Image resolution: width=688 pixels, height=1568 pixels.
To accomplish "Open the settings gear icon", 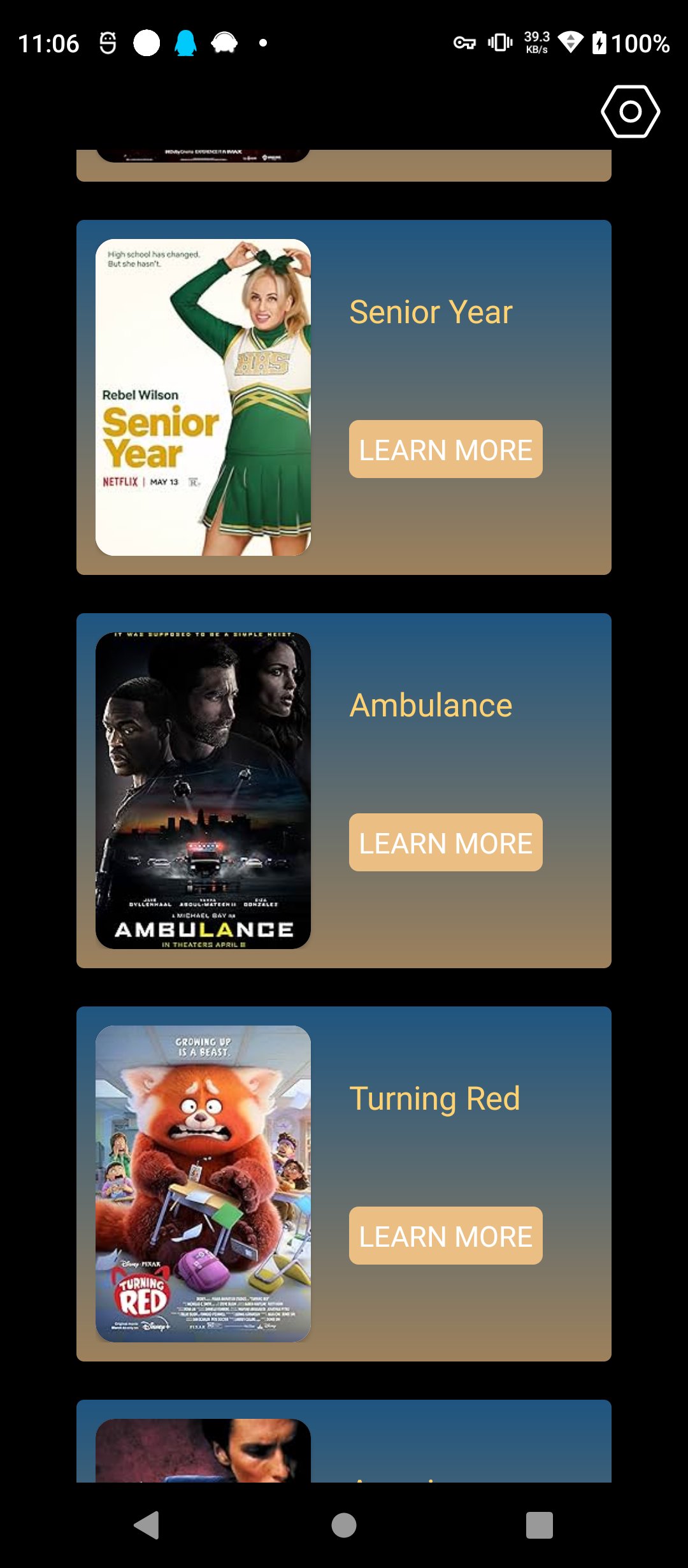I will tap(631, 111).
